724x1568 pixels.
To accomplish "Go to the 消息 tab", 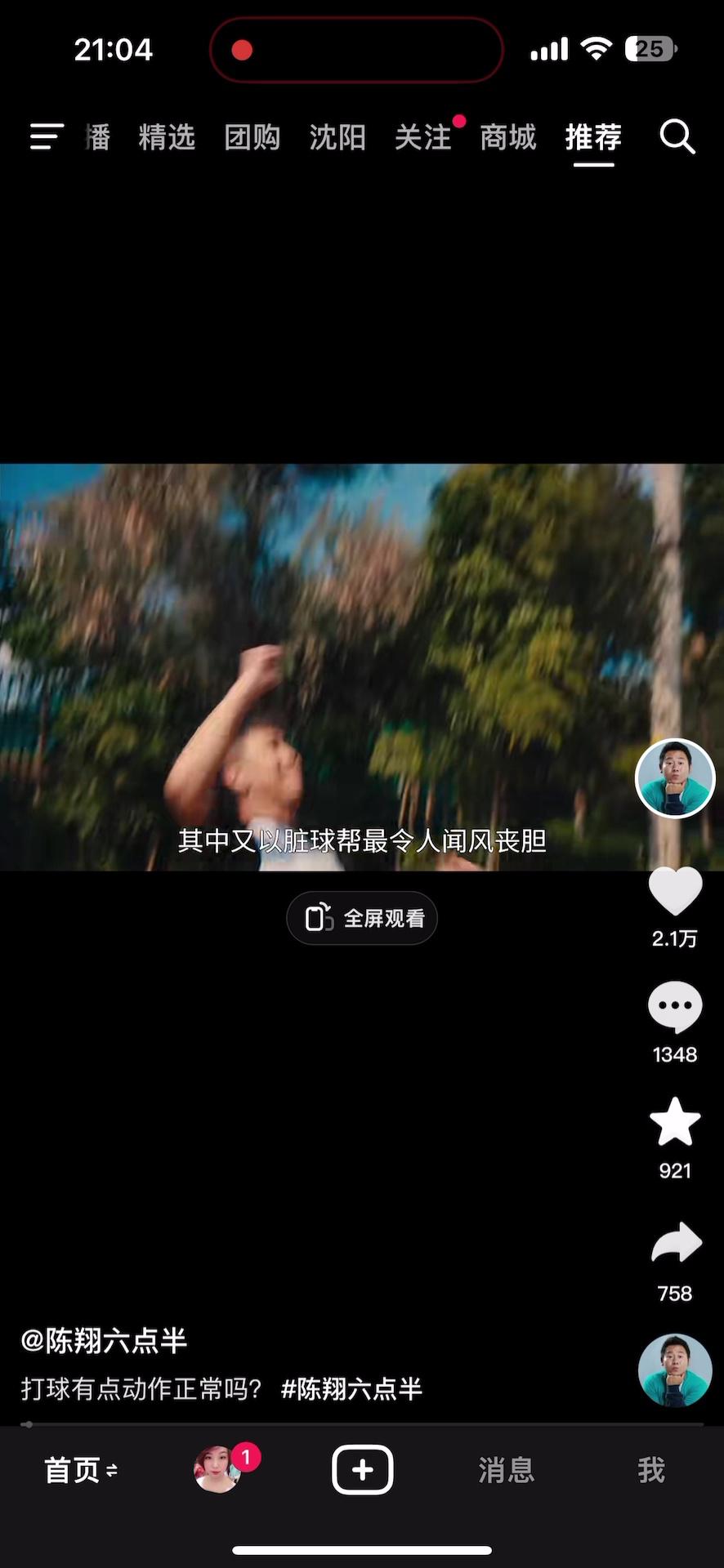I will 506,1470.
